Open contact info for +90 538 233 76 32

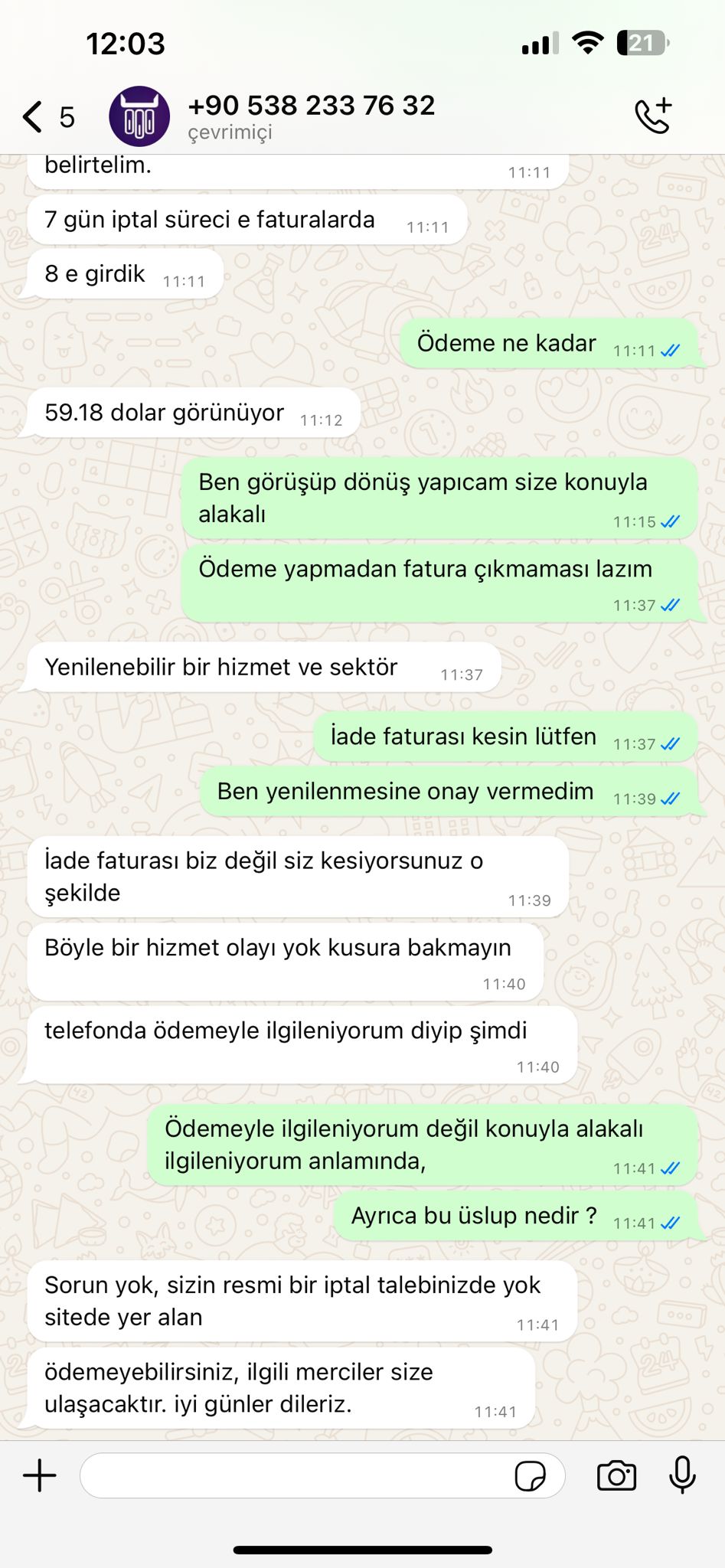coord(311,116)
